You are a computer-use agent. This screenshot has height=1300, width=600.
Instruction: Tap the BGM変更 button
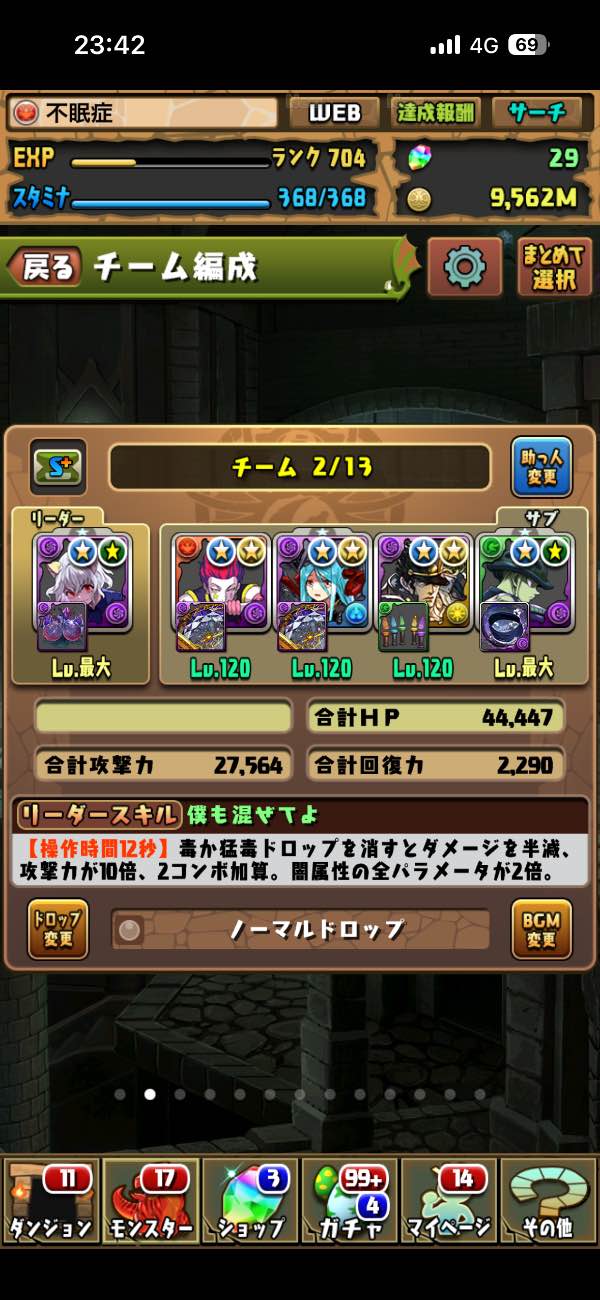pyautogui.click(x=541, y=929)
